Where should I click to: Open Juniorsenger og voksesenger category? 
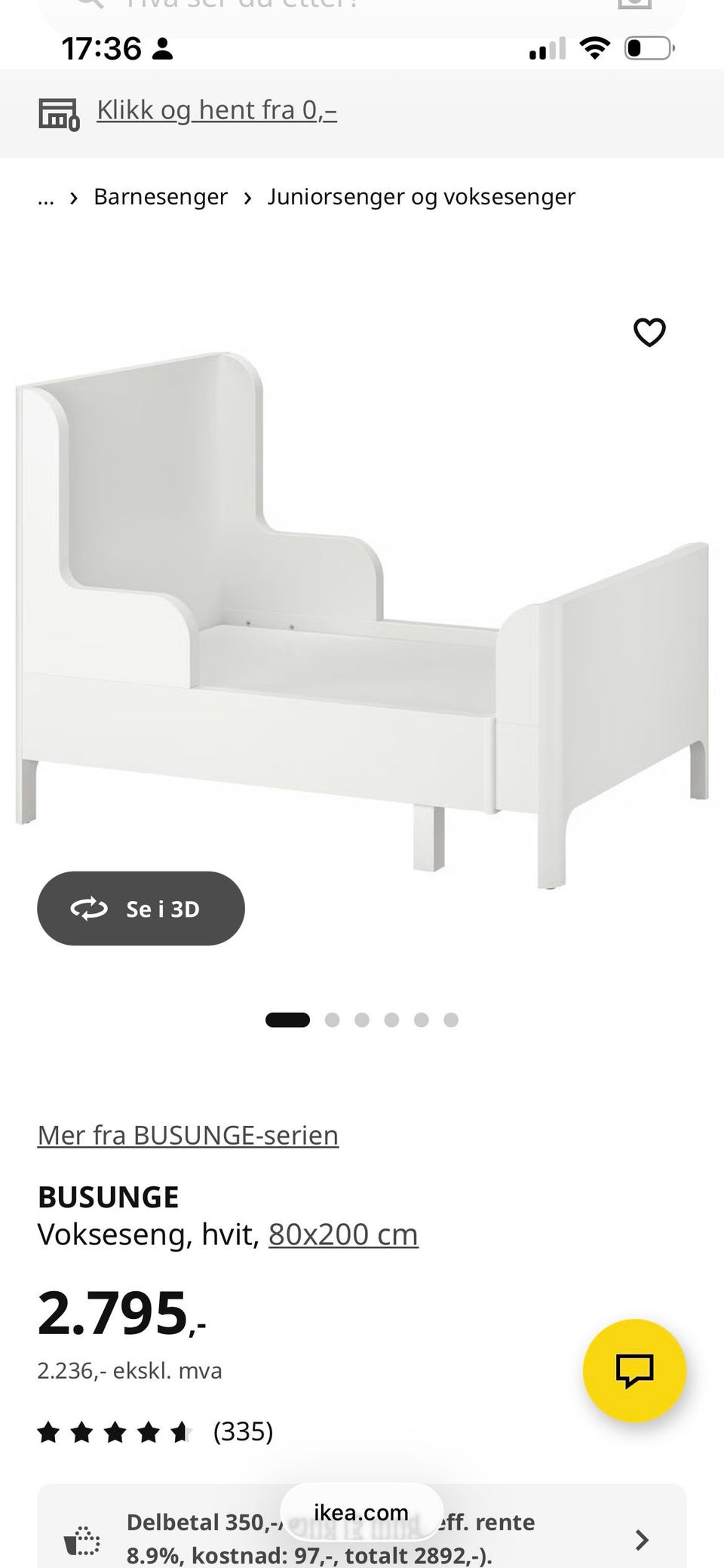421,197
